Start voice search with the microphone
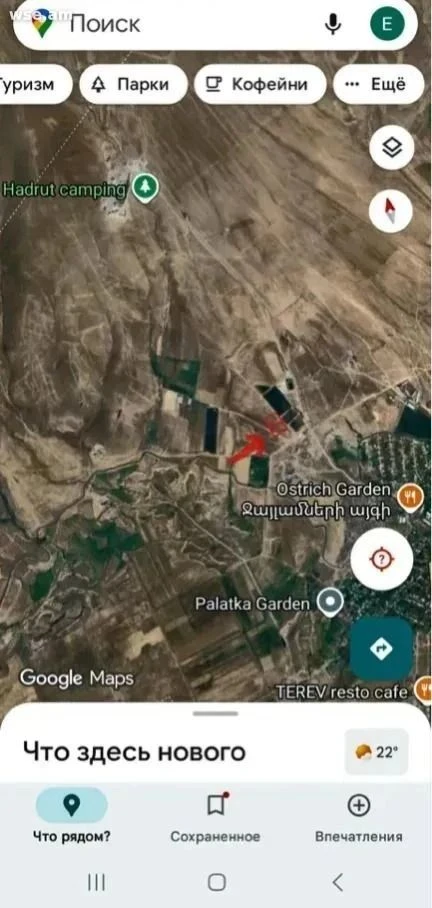 pos(333,24)
